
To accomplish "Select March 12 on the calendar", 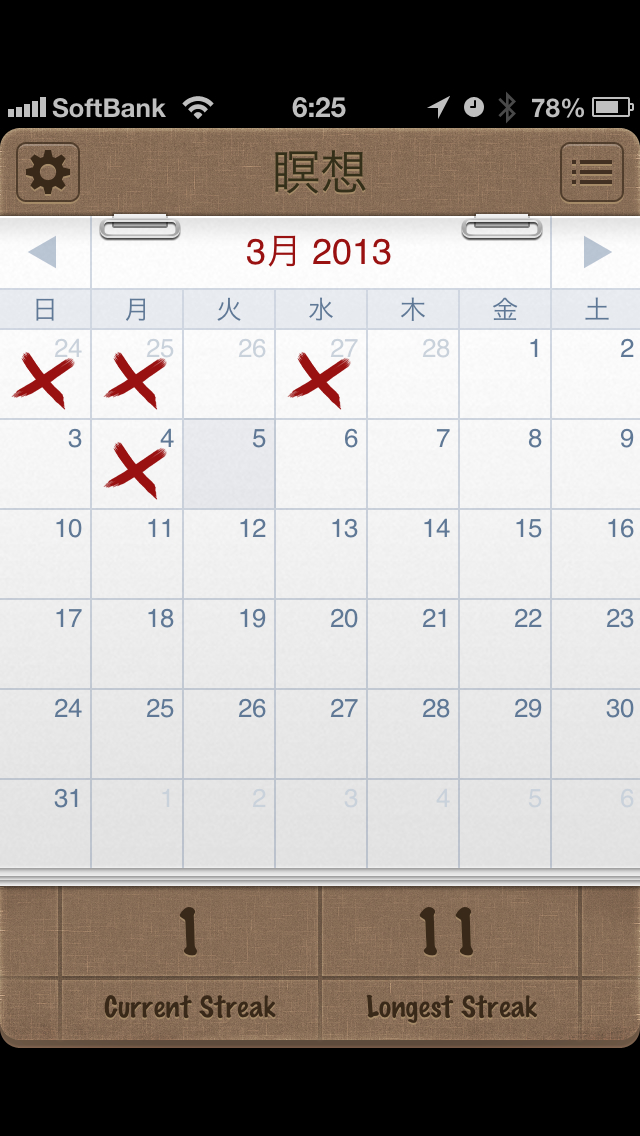I will [x=229, y=554].
